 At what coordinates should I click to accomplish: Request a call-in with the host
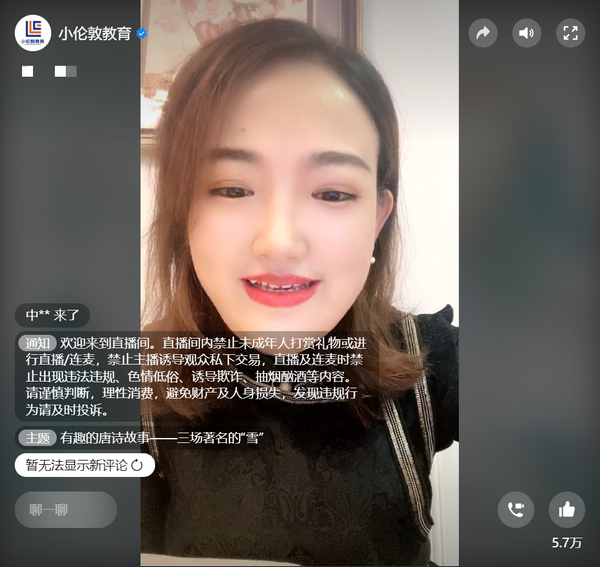516,510
